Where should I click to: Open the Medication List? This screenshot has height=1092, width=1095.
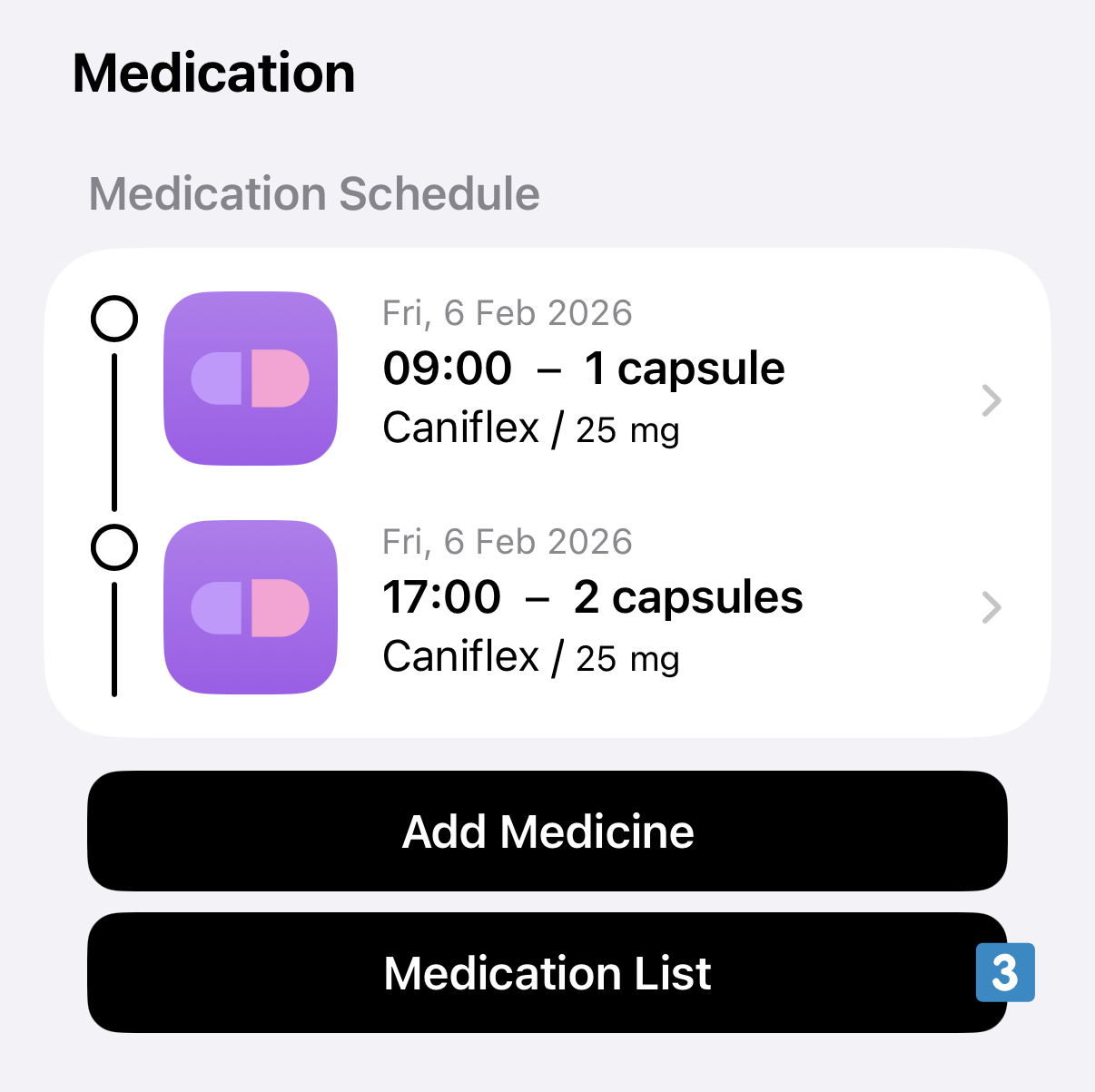pyautogui.click(x=547, y=973)
